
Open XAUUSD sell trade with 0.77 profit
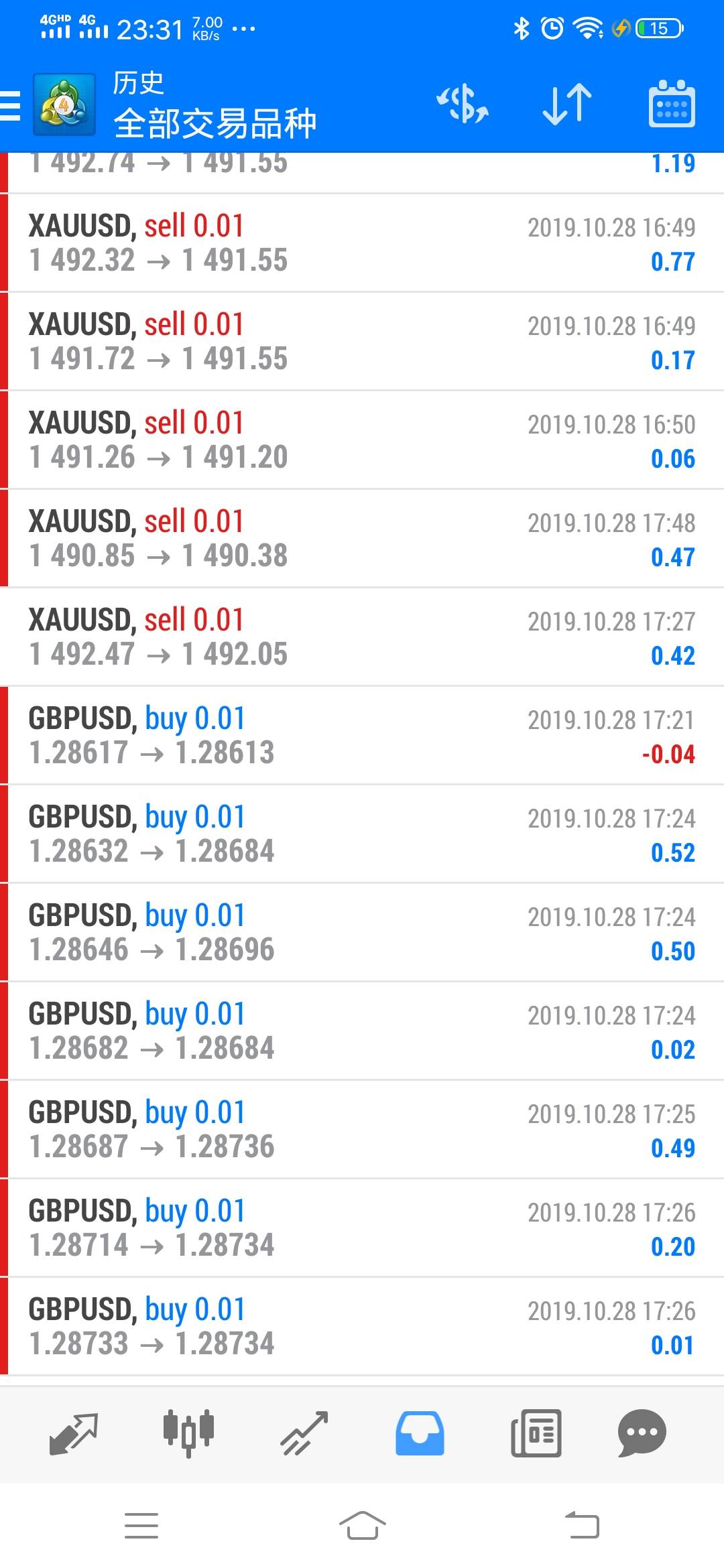[x=362, y=243]
